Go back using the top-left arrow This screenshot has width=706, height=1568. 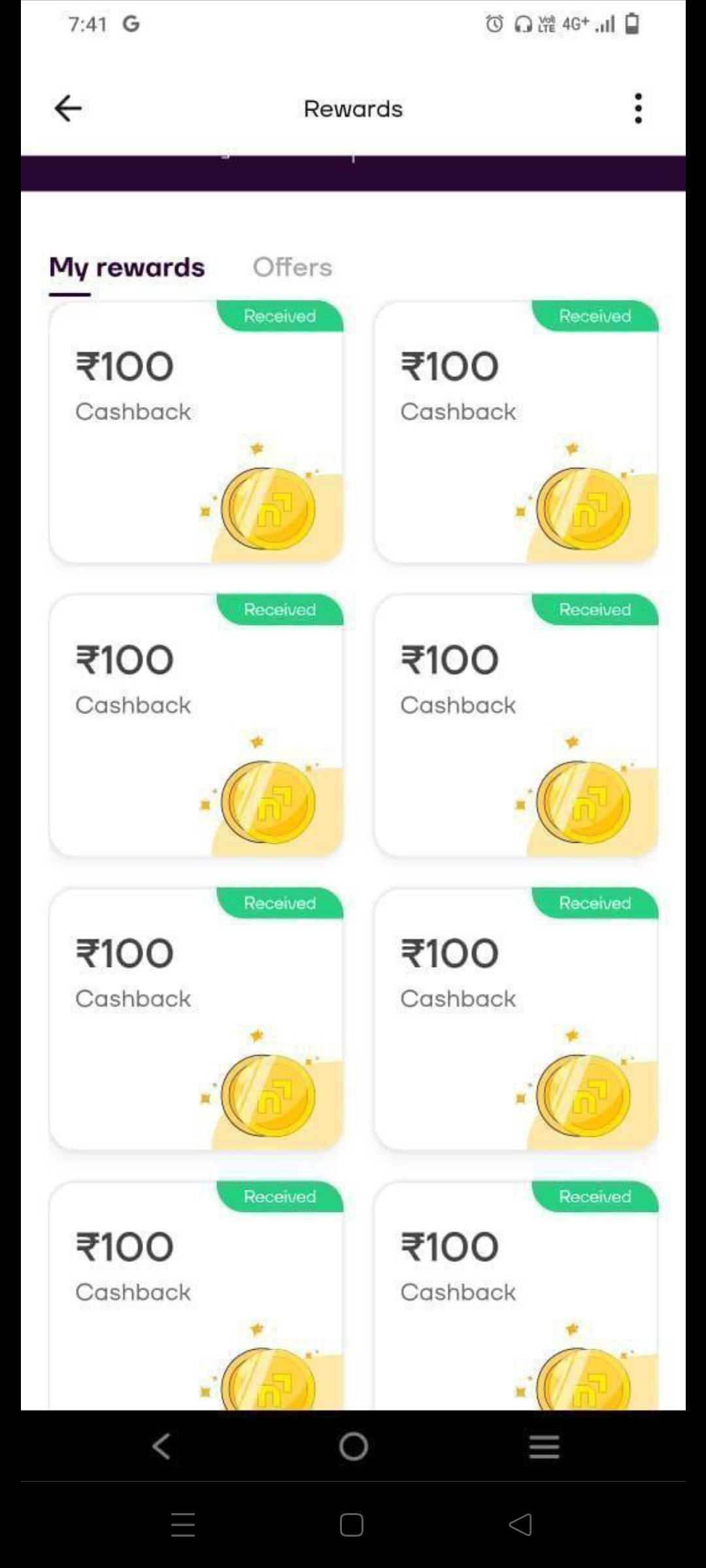coord(68,108)
